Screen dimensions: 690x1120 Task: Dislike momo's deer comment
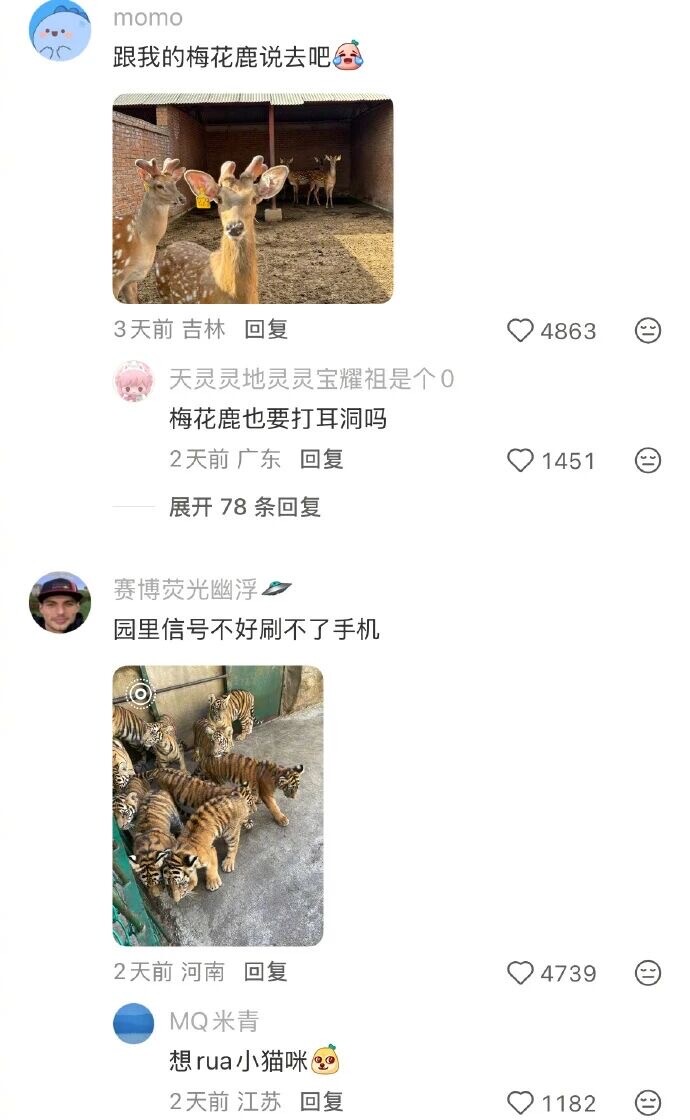coord(648,330)
